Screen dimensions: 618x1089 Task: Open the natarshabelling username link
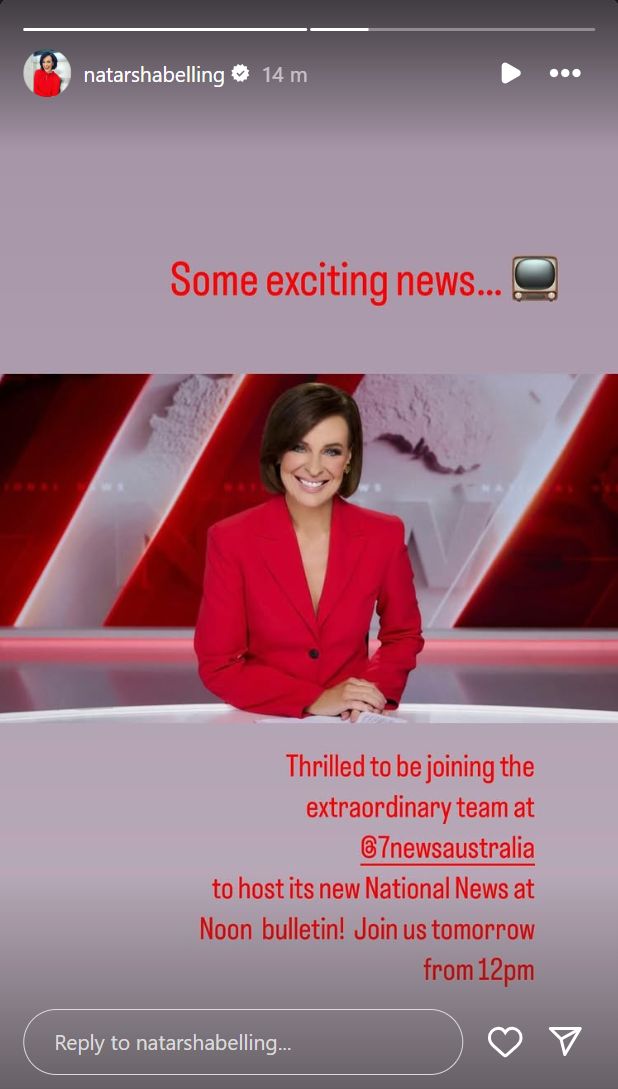pyautogui.click(x=154, y=75)
